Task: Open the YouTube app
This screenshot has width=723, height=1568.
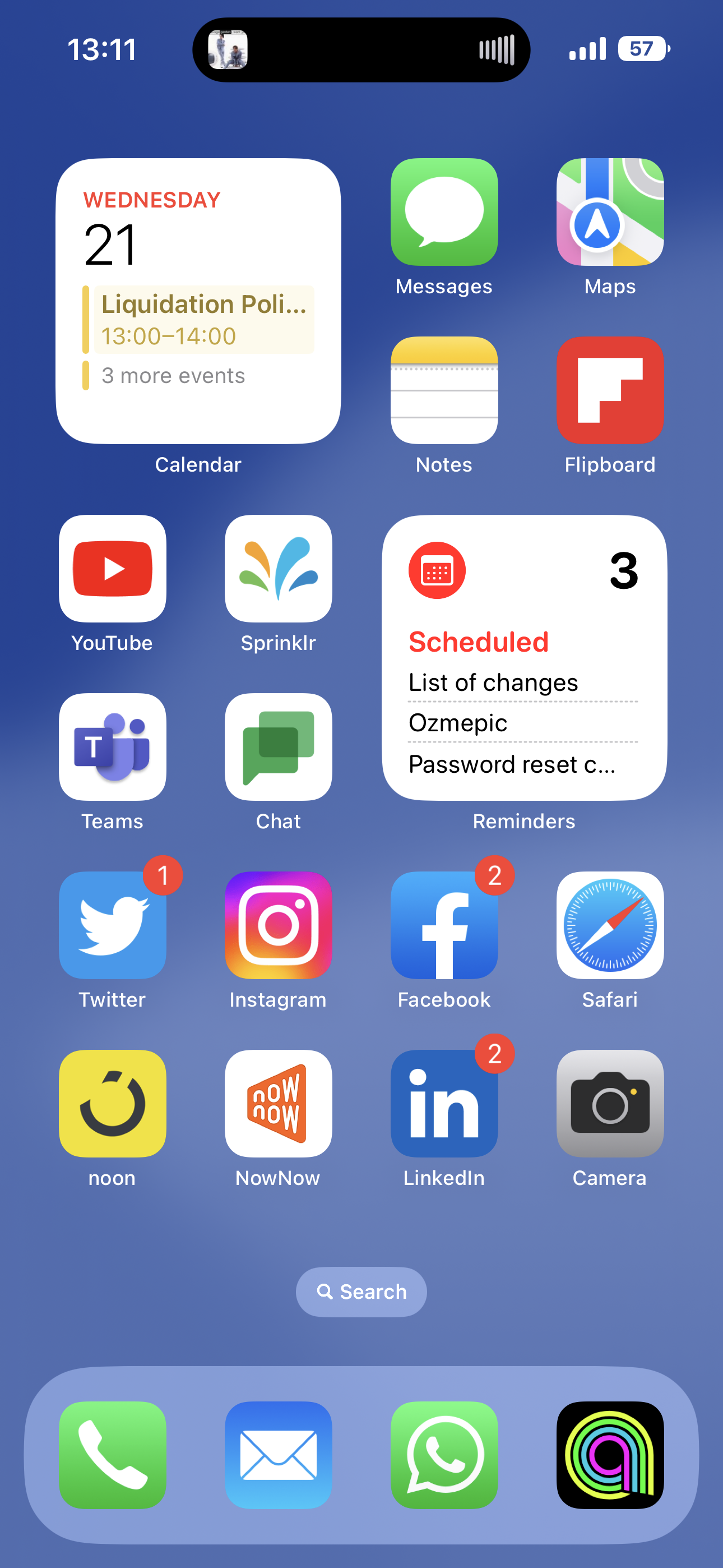Action: tap(113, 569)
